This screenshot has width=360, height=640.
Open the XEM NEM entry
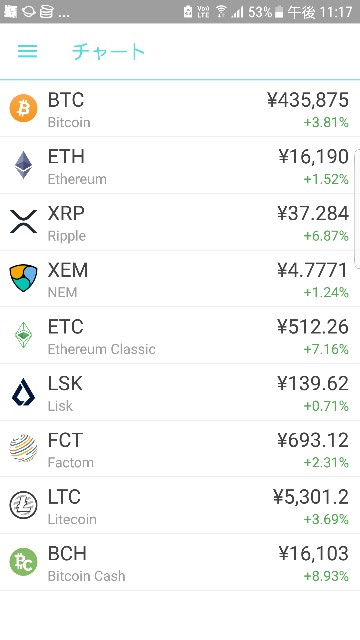coord(180,279)
